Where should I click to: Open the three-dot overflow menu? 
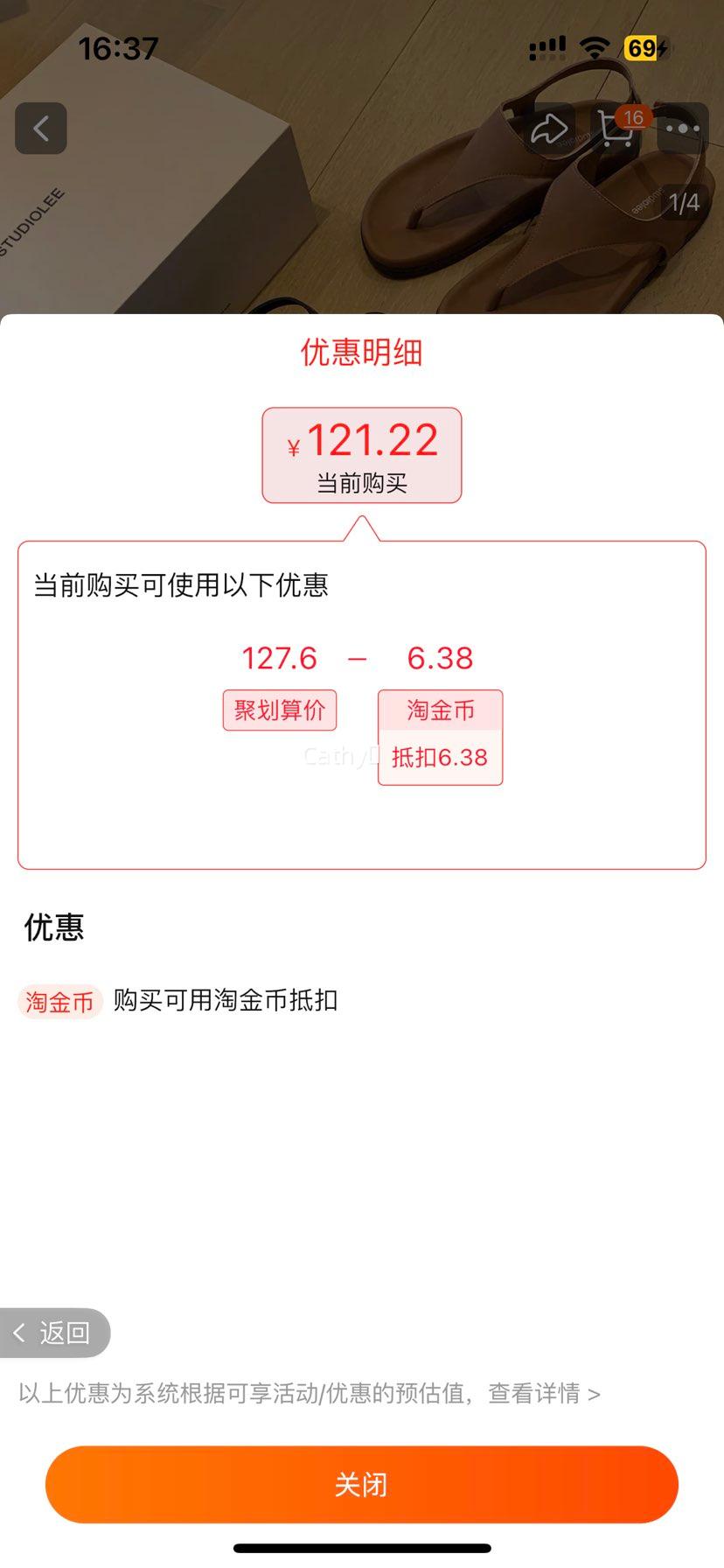pyautogui.click(x=683, y=129)
